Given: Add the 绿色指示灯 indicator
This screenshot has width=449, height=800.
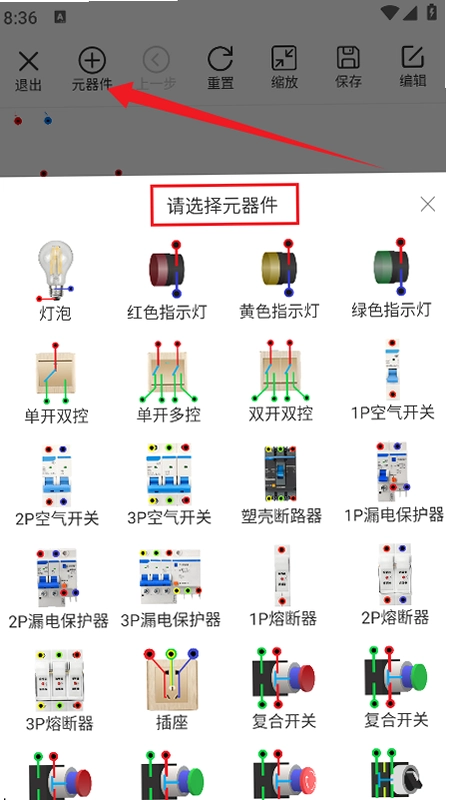Looking at the screenshot, I should pyautogui.click(x=391, y=279).
